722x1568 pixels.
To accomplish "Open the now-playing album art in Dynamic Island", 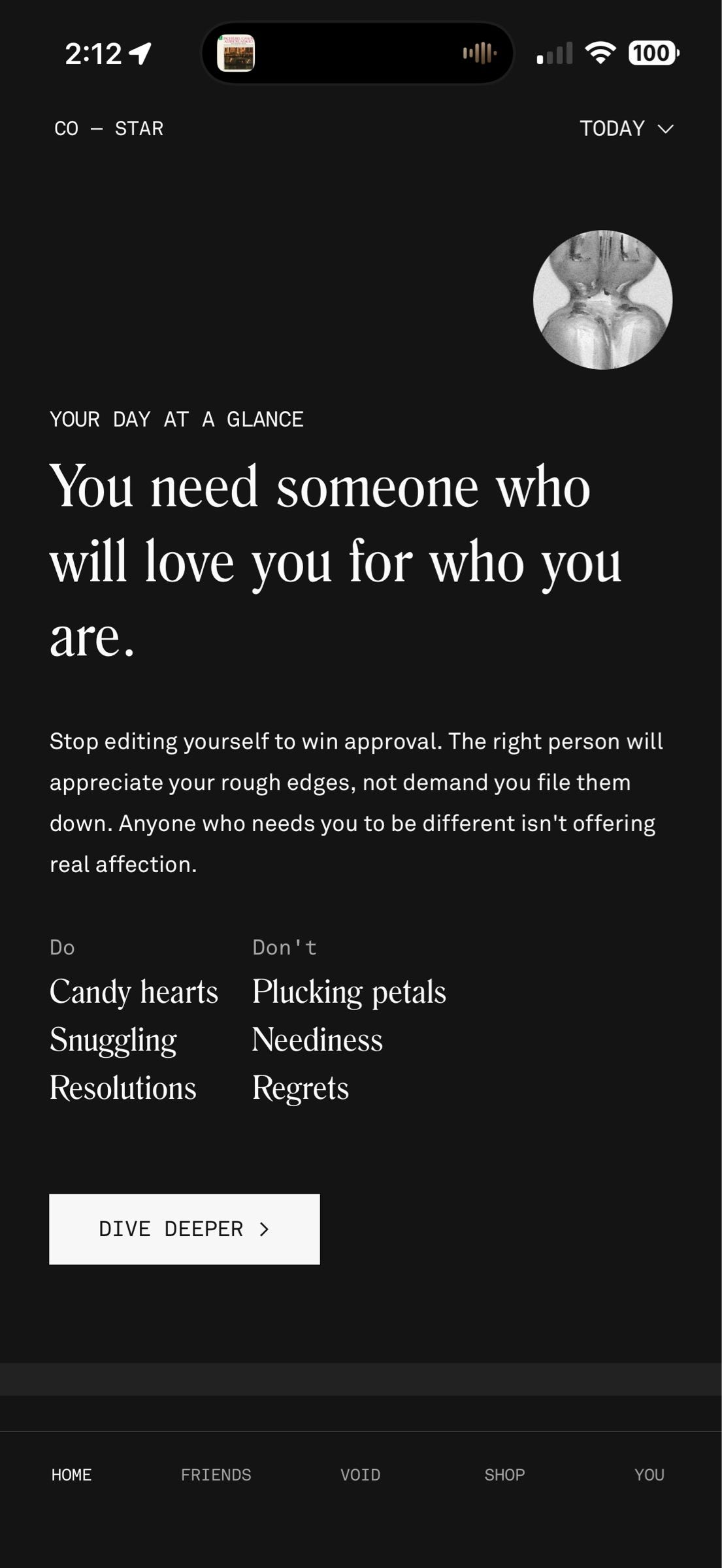I will [236, 53].
